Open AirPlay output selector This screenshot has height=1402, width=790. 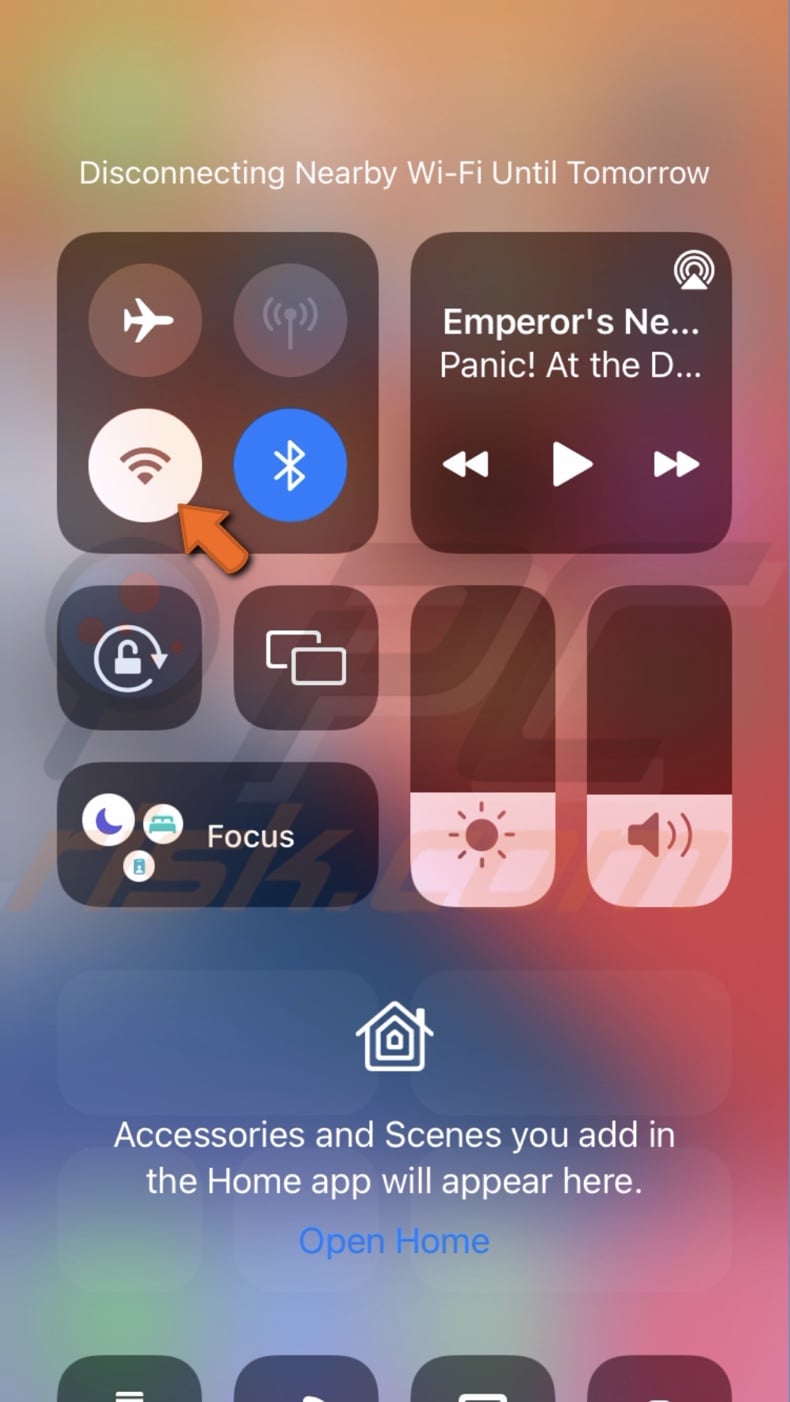[x=693, y=270]
